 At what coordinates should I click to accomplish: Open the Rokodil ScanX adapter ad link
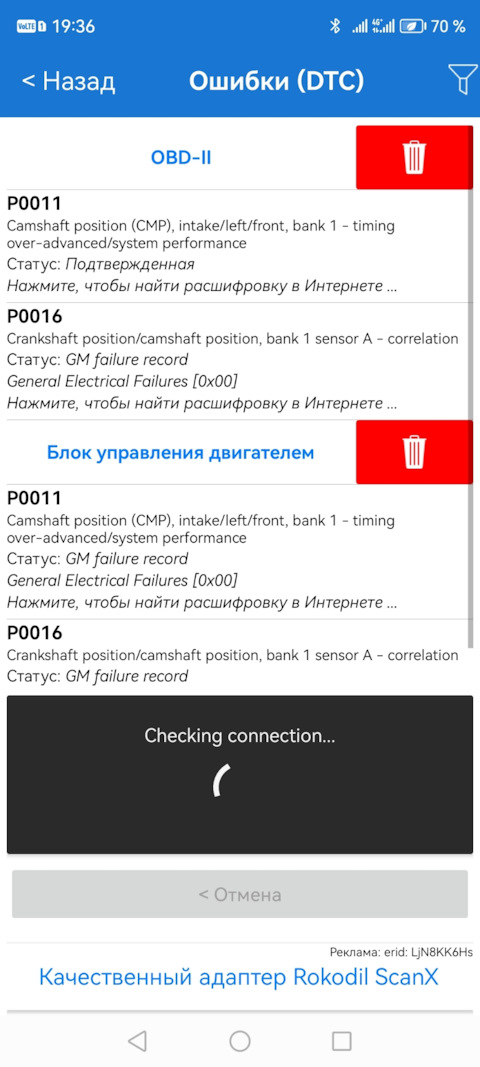tap(239, 977)
